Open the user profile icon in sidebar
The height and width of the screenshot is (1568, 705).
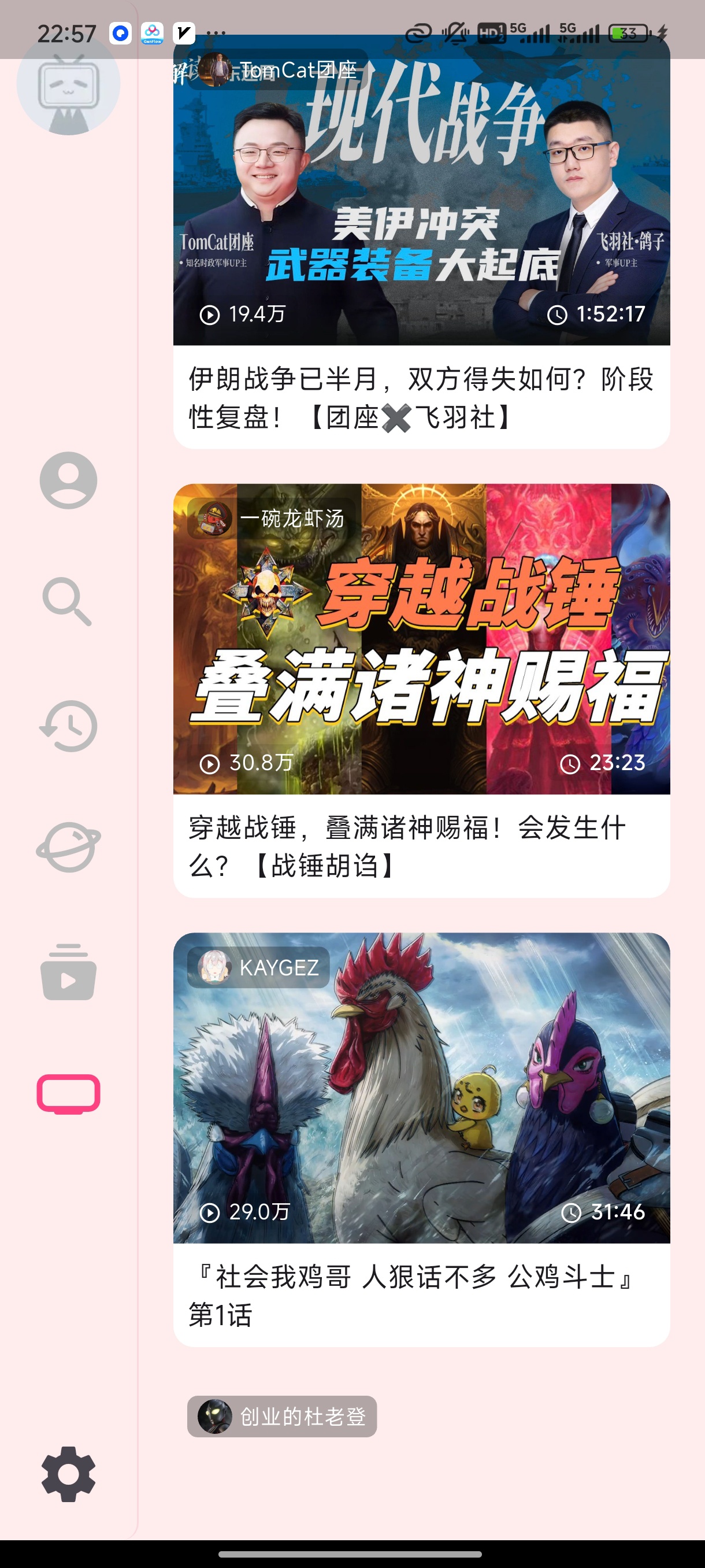pos(68,480)
